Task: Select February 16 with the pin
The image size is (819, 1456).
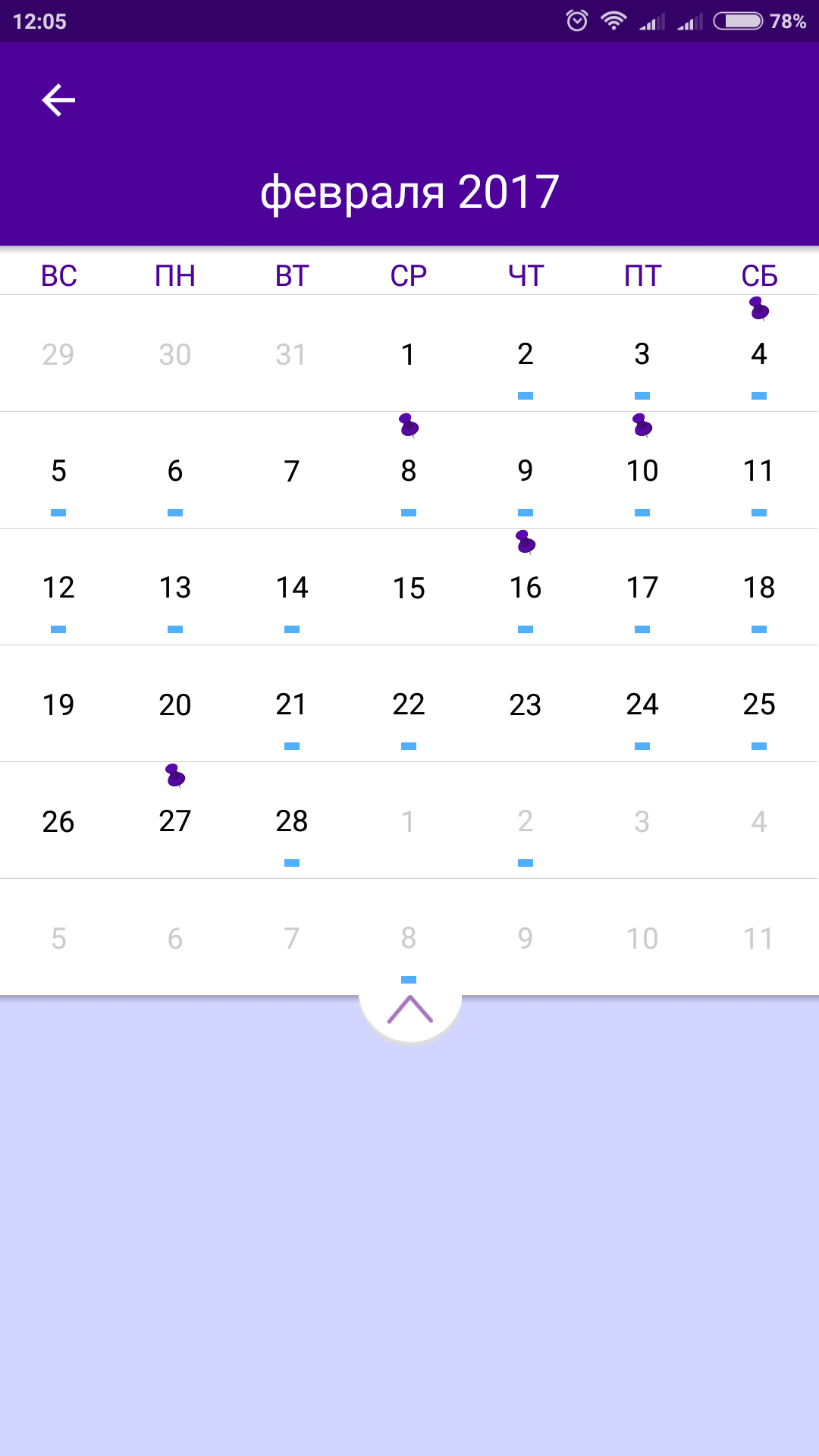Action: click(526, 588)
